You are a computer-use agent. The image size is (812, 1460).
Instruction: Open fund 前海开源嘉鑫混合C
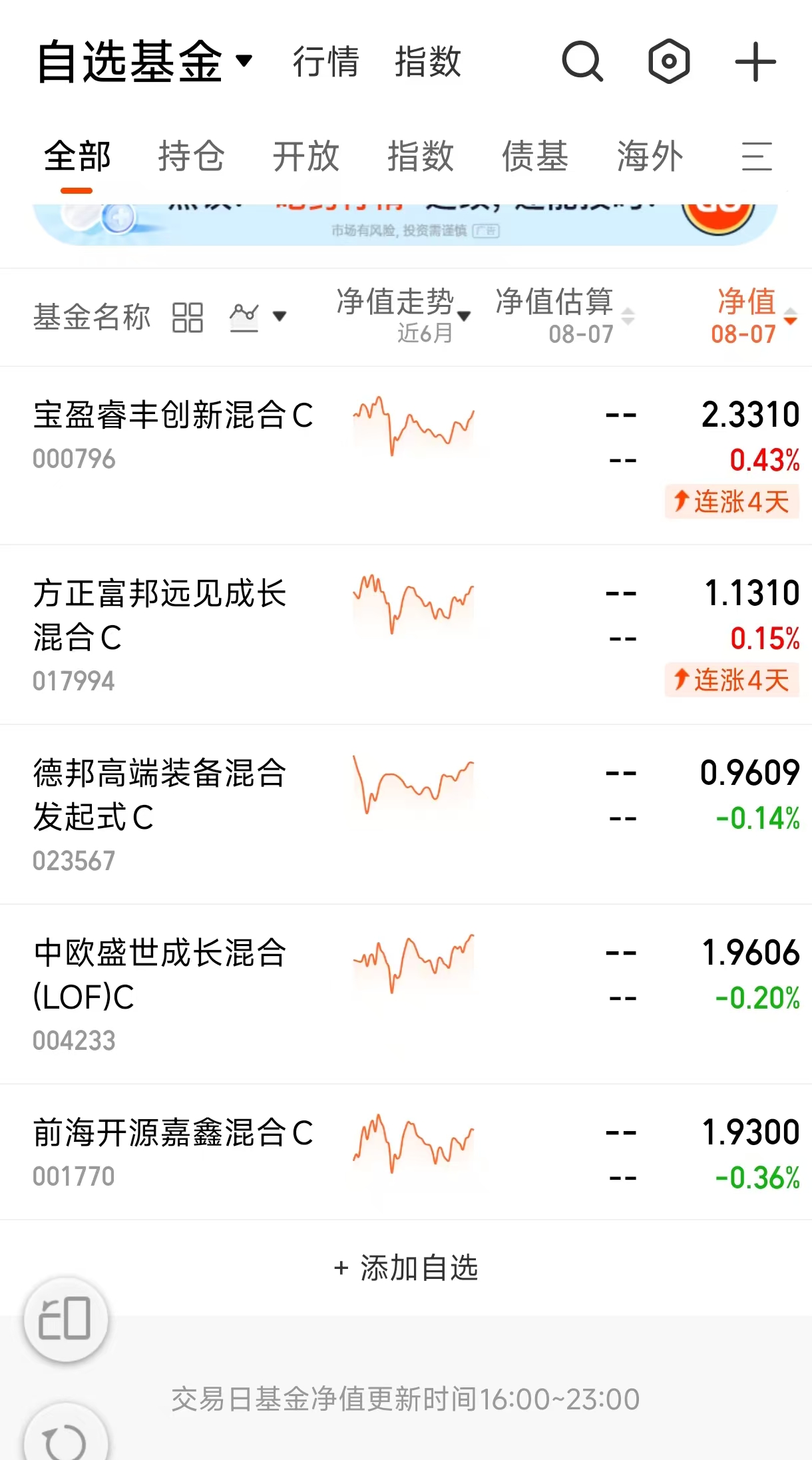click(406, 1152)
